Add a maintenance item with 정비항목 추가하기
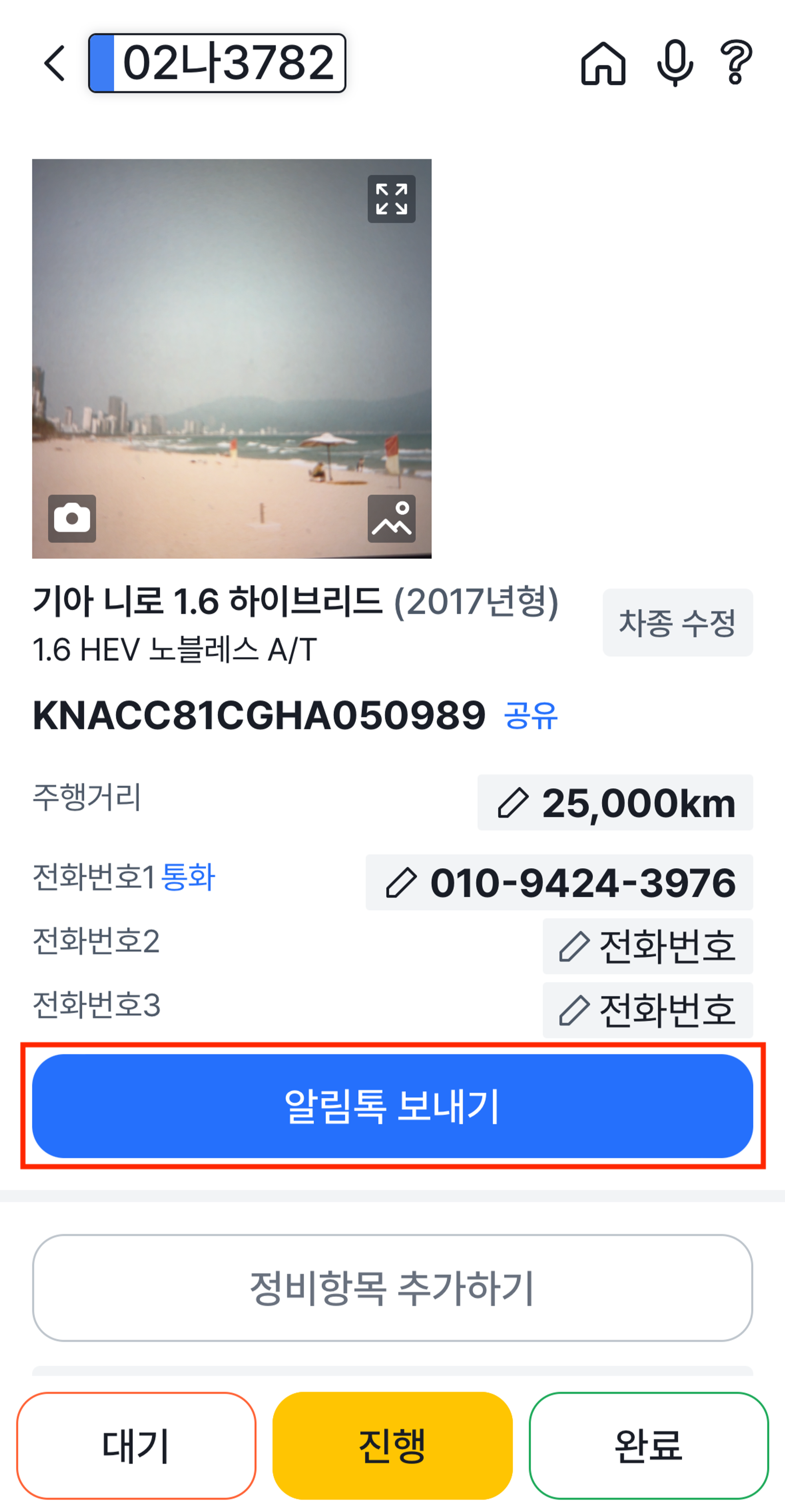Viewport: 785px width, 1512px height. coord(392,1288)
